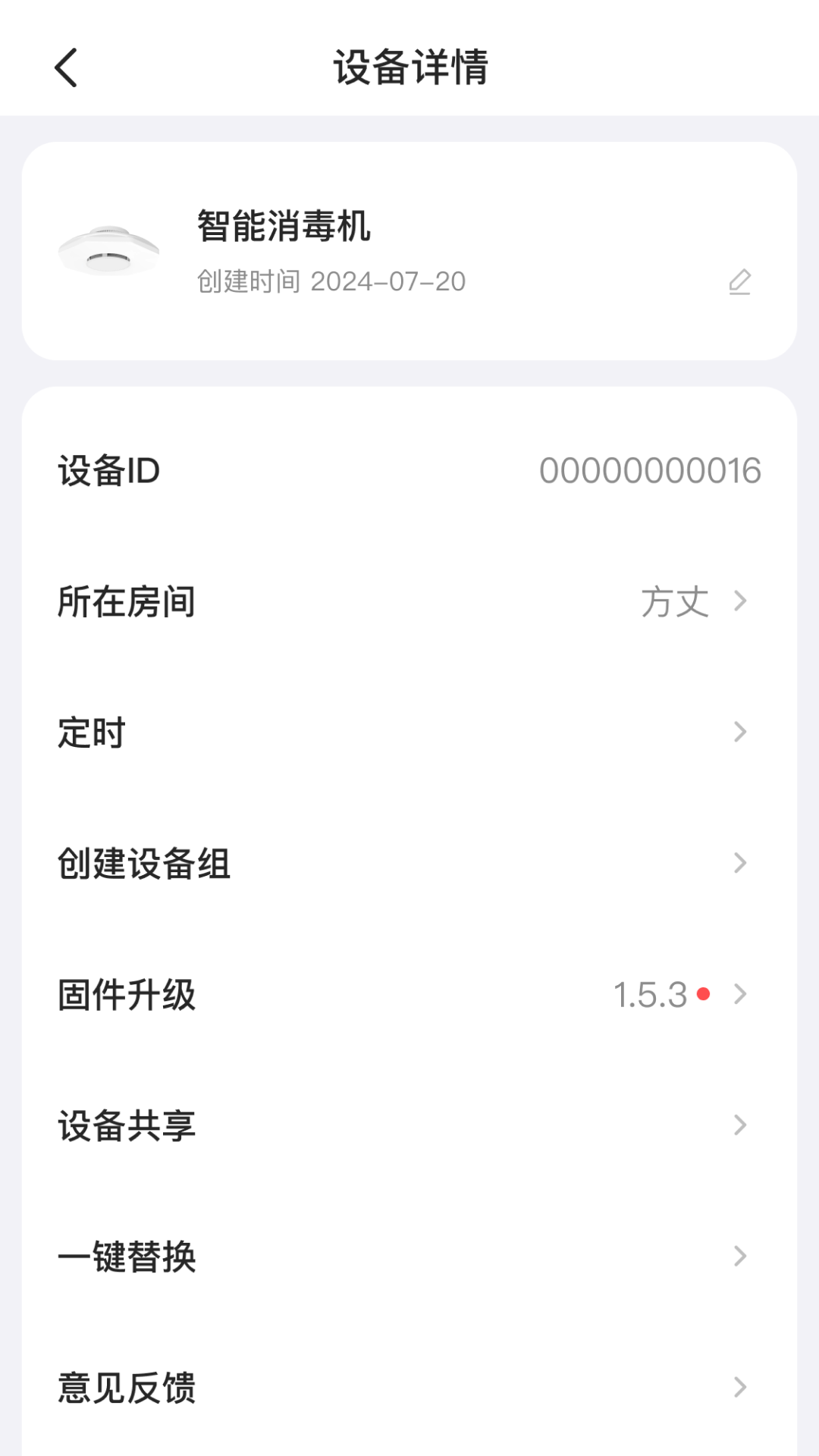Image resolution: width=819 pixels, height=1456 pixels.
Task: Click the red update dot next to 1.5.3
Action: click(704, 992)
